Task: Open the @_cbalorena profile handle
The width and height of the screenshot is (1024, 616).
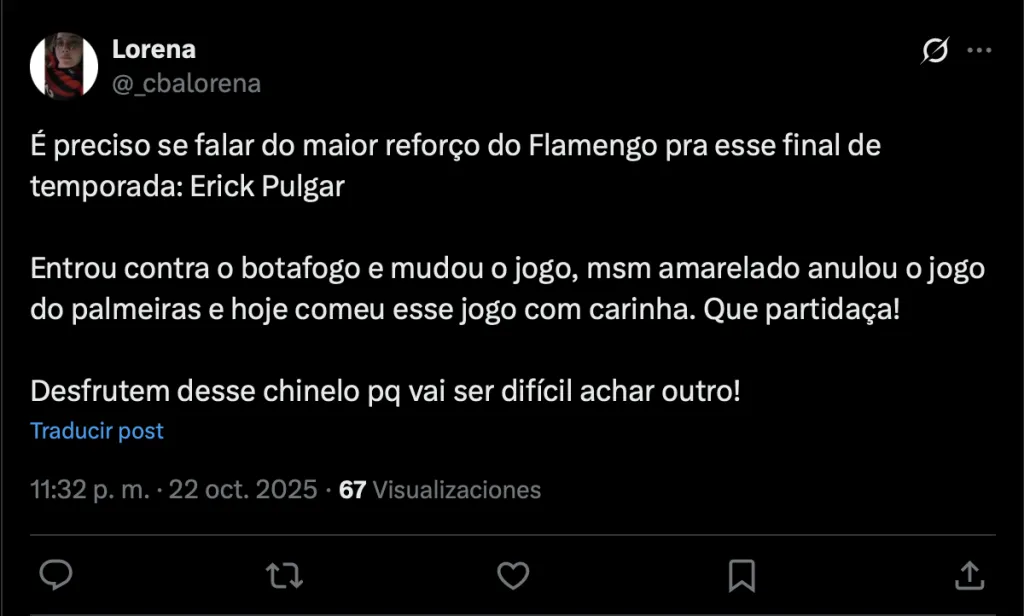Action: (186, 84)
